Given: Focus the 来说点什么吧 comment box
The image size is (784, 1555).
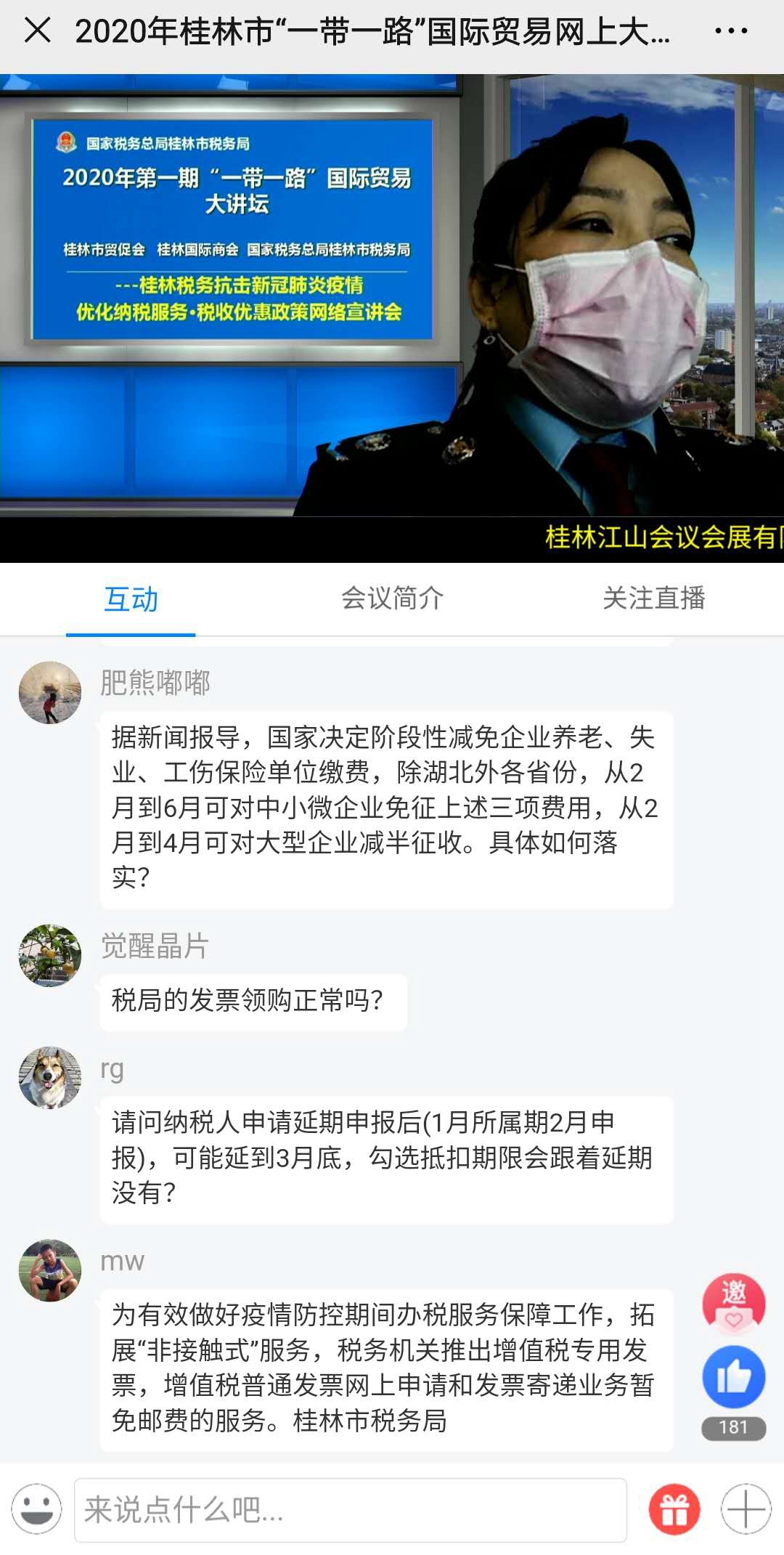Looking at the screenshot, I should click(x=350, y=1510).
